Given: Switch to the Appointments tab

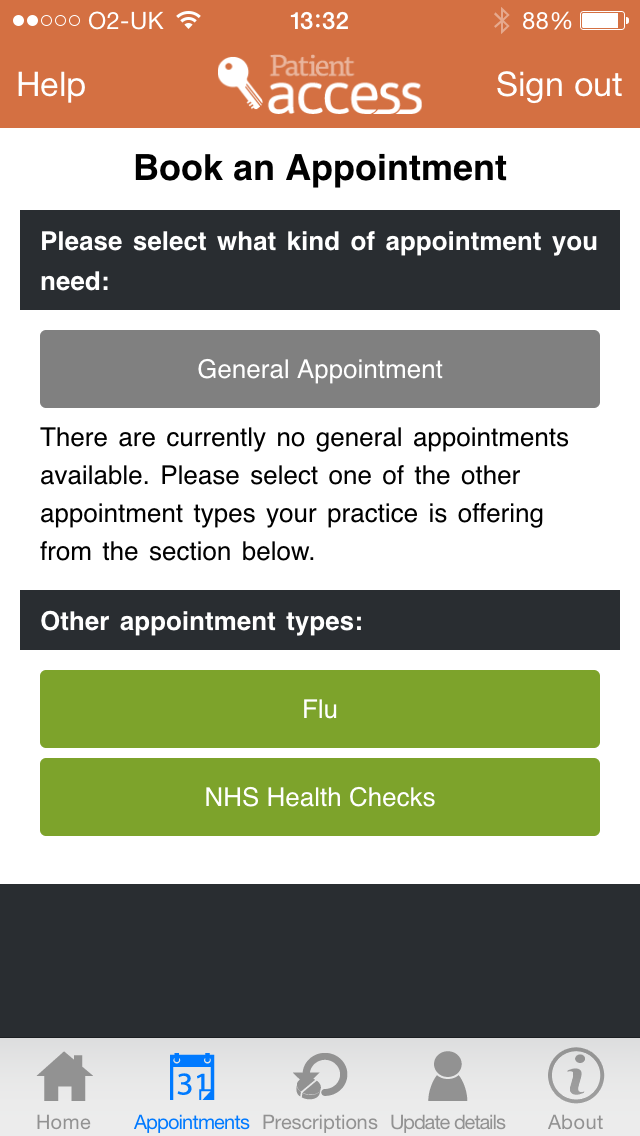Looking at the screenshot, I should click(192, 1090).
